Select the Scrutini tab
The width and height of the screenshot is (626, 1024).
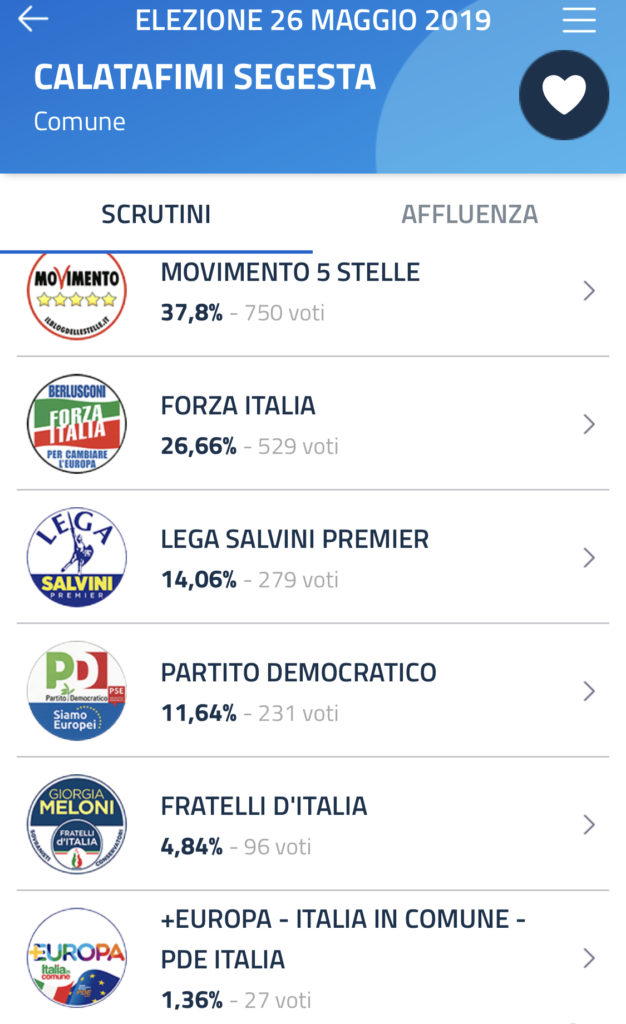click(x=156, y=214)
